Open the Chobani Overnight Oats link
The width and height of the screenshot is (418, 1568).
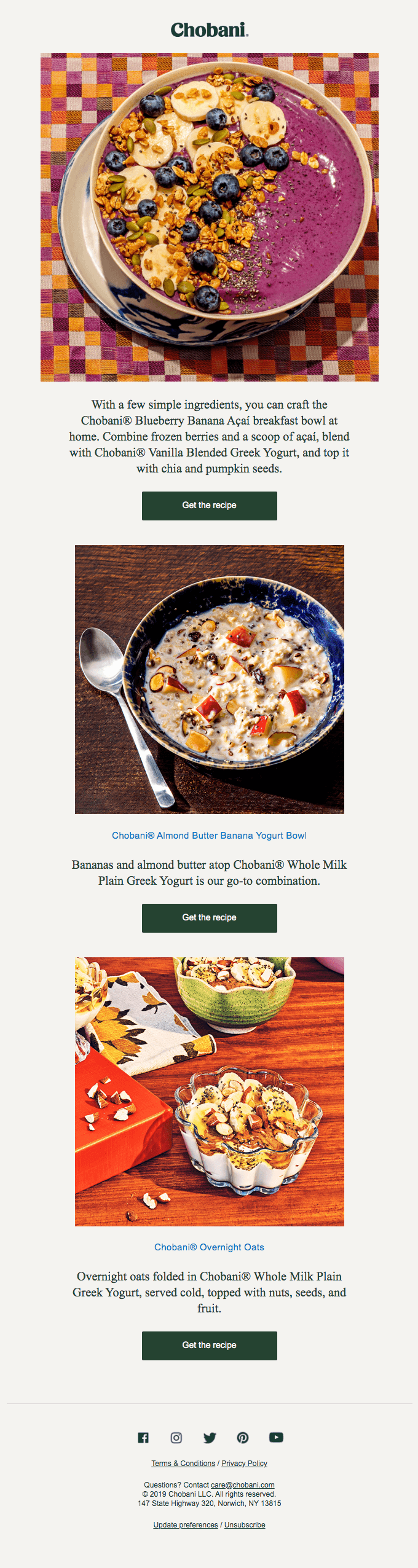(209, 1247)
